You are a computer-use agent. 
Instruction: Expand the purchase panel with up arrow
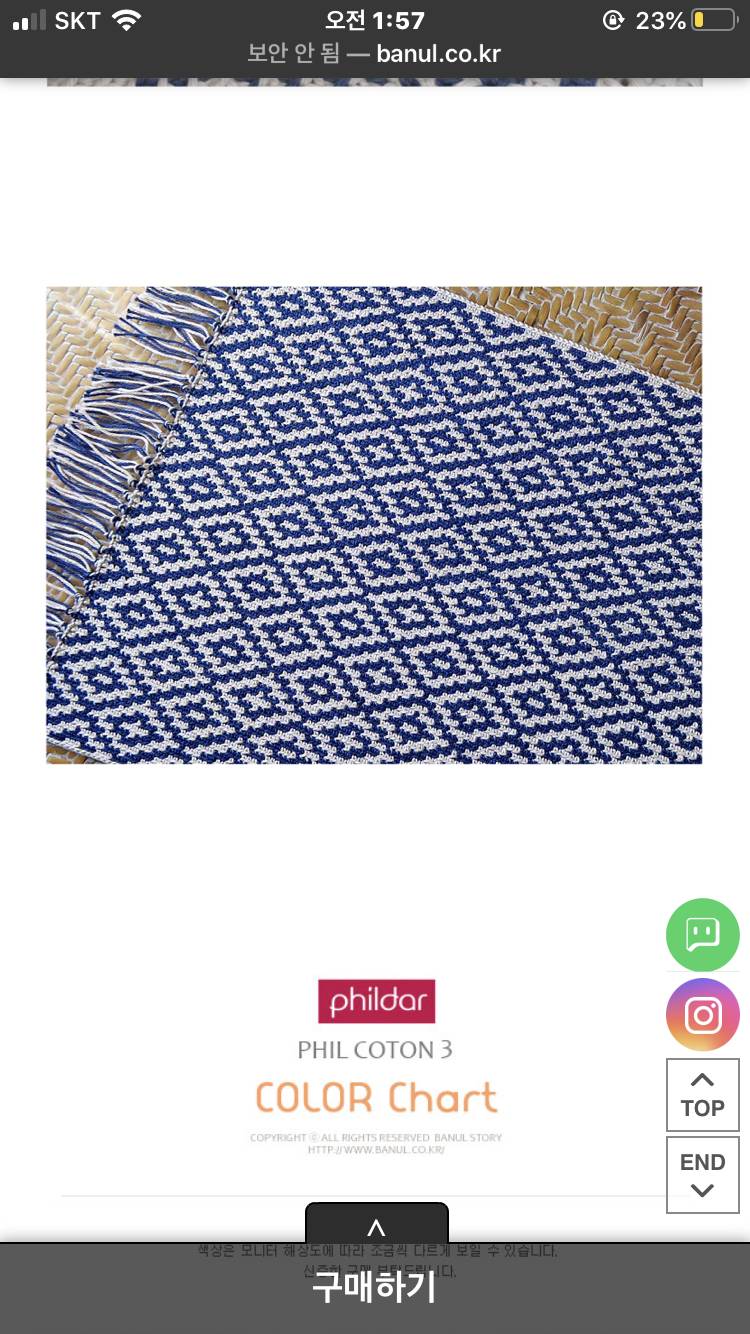376,1225
